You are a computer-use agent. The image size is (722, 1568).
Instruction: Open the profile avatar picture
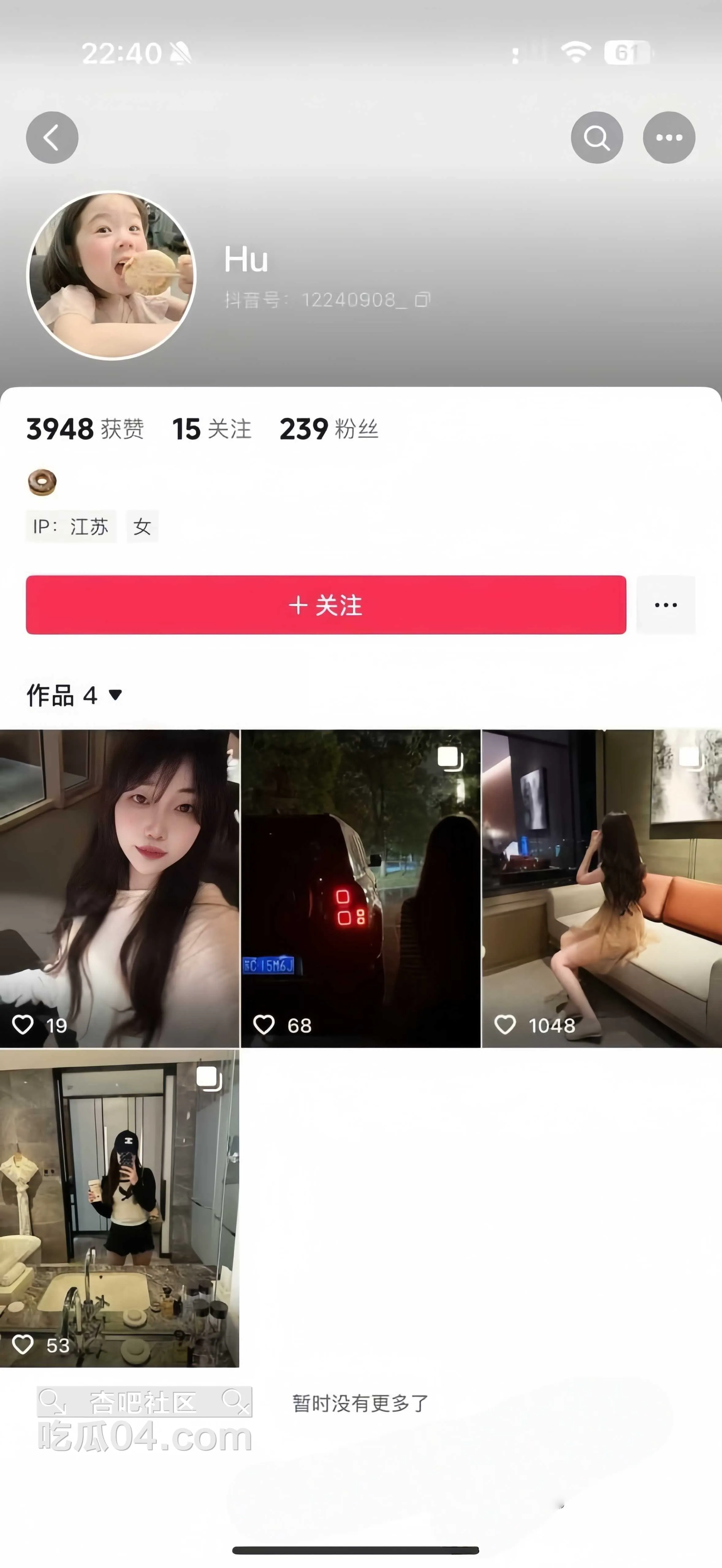point(112,276)
